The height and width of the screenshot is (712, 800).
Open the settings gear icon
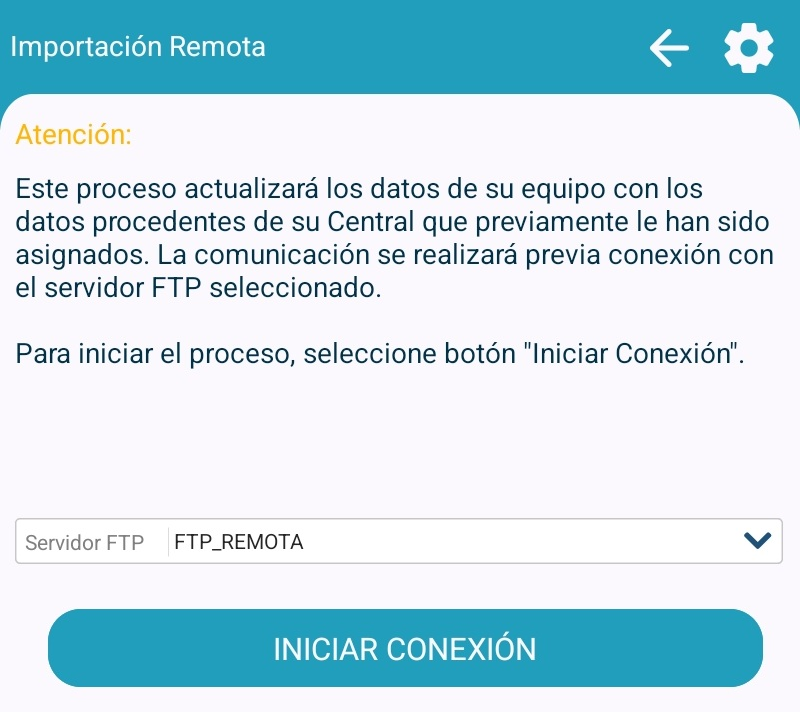pos(748,48)
